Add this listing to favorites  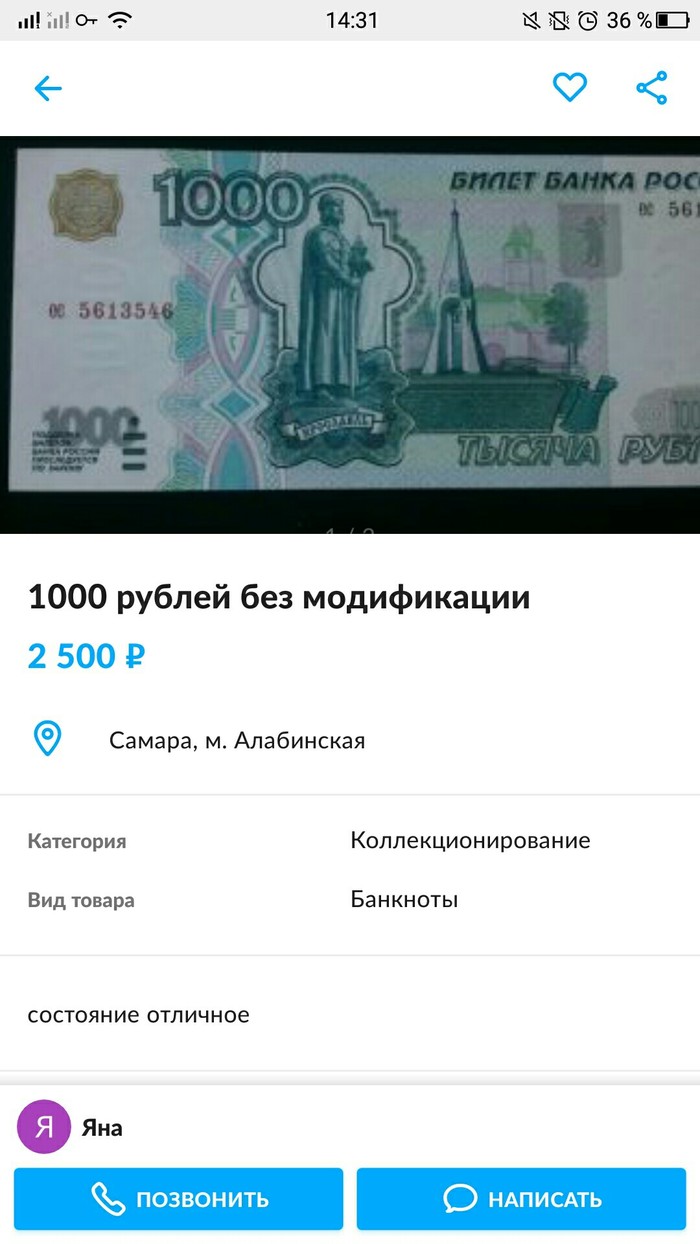coord(570,88)
